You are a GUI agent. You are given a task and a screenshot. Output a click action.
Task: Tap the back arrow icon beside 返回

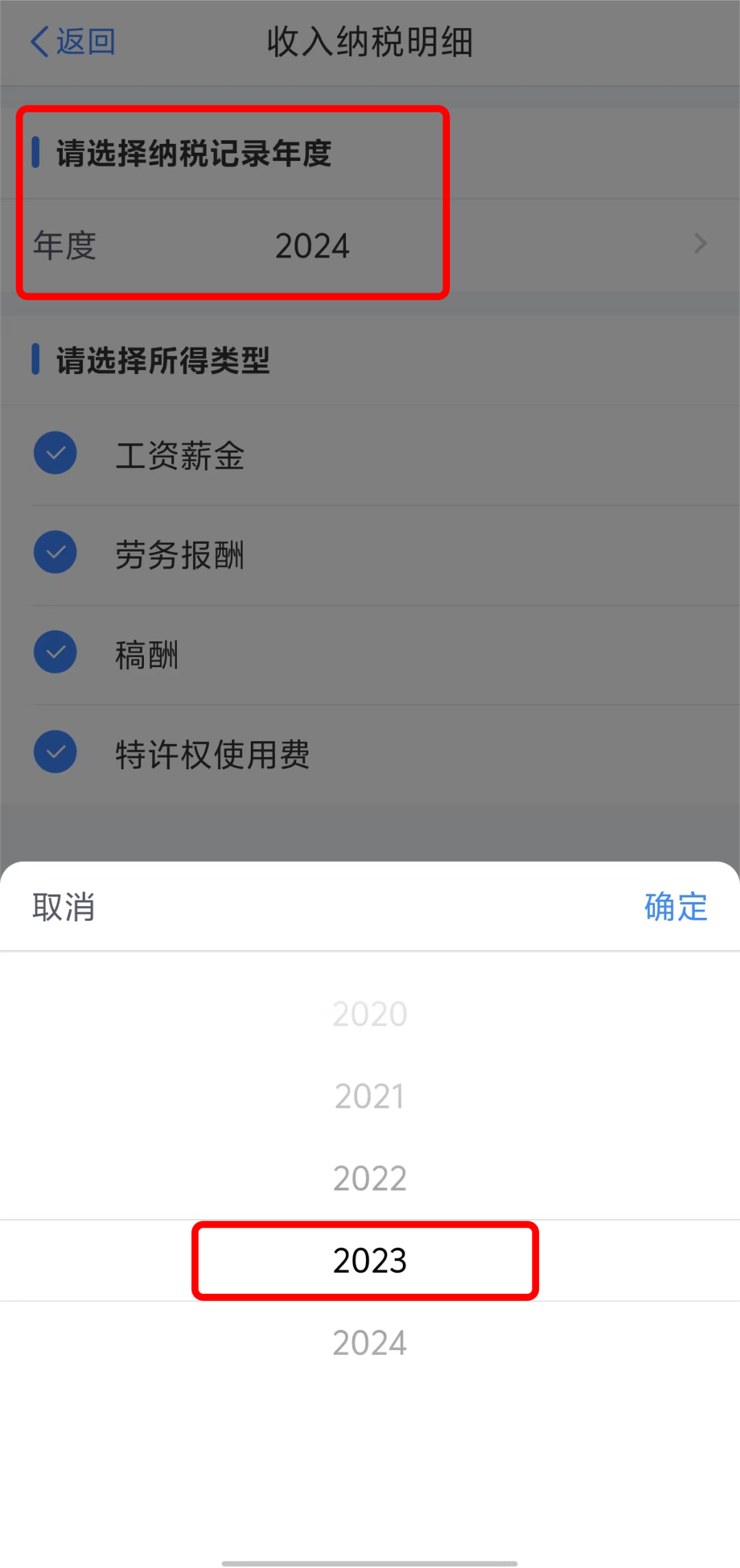(x=39, y=42)
